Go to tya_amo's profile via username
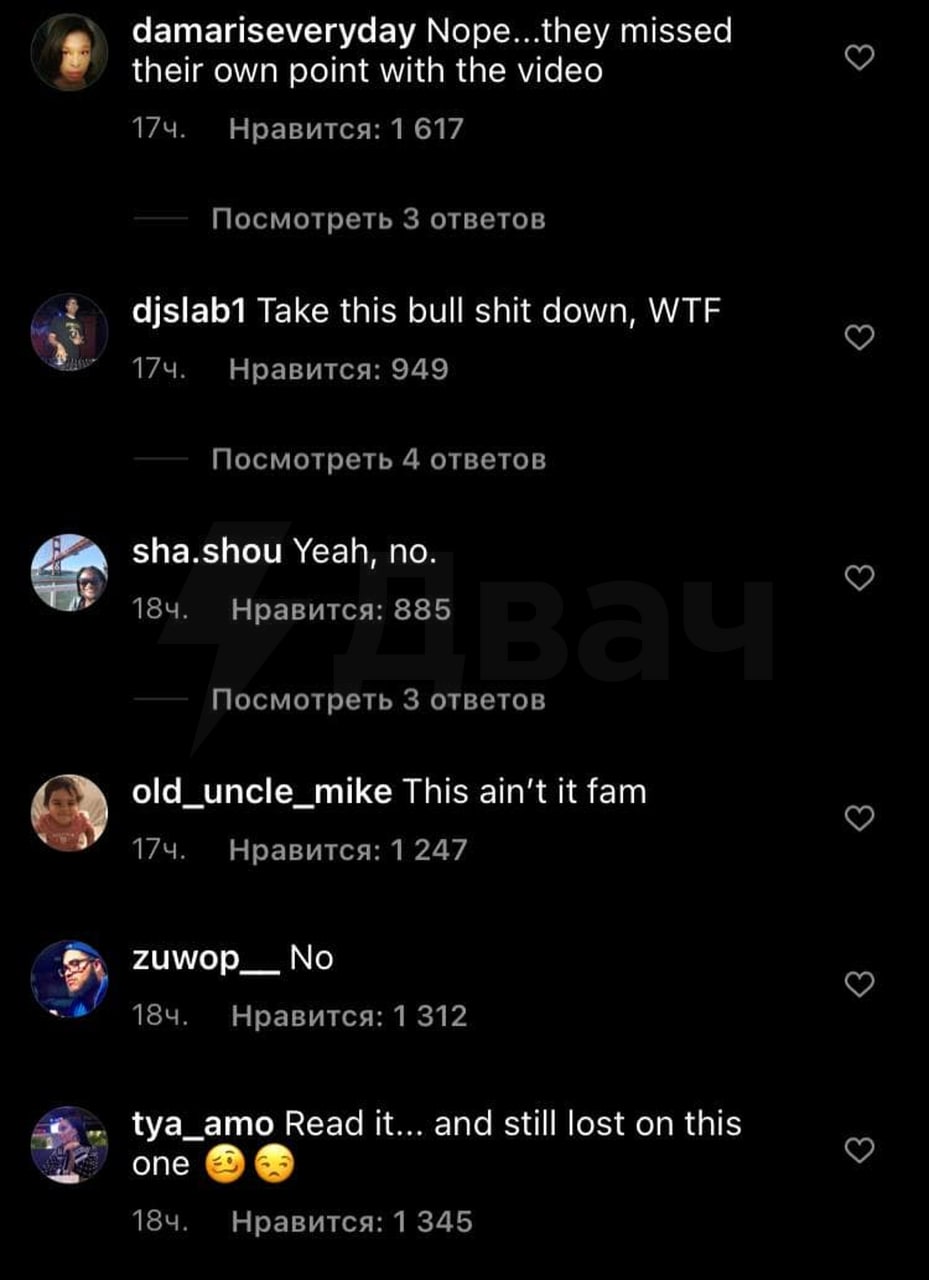The width and height of the screenshot is (929, 1280). [x=203, y=1123]
